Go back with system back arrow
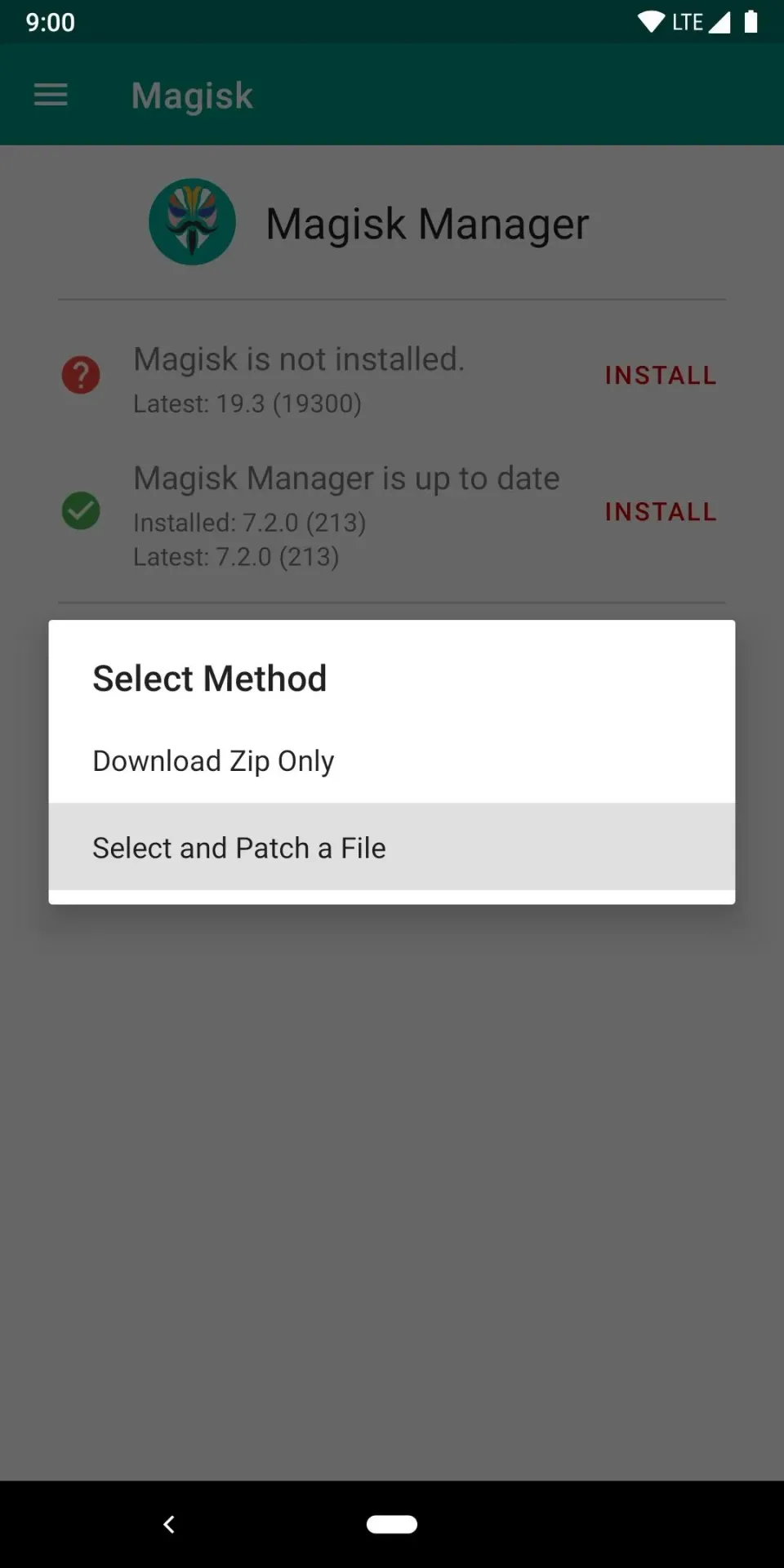 pyautogui.click(x=169, y=1524)
